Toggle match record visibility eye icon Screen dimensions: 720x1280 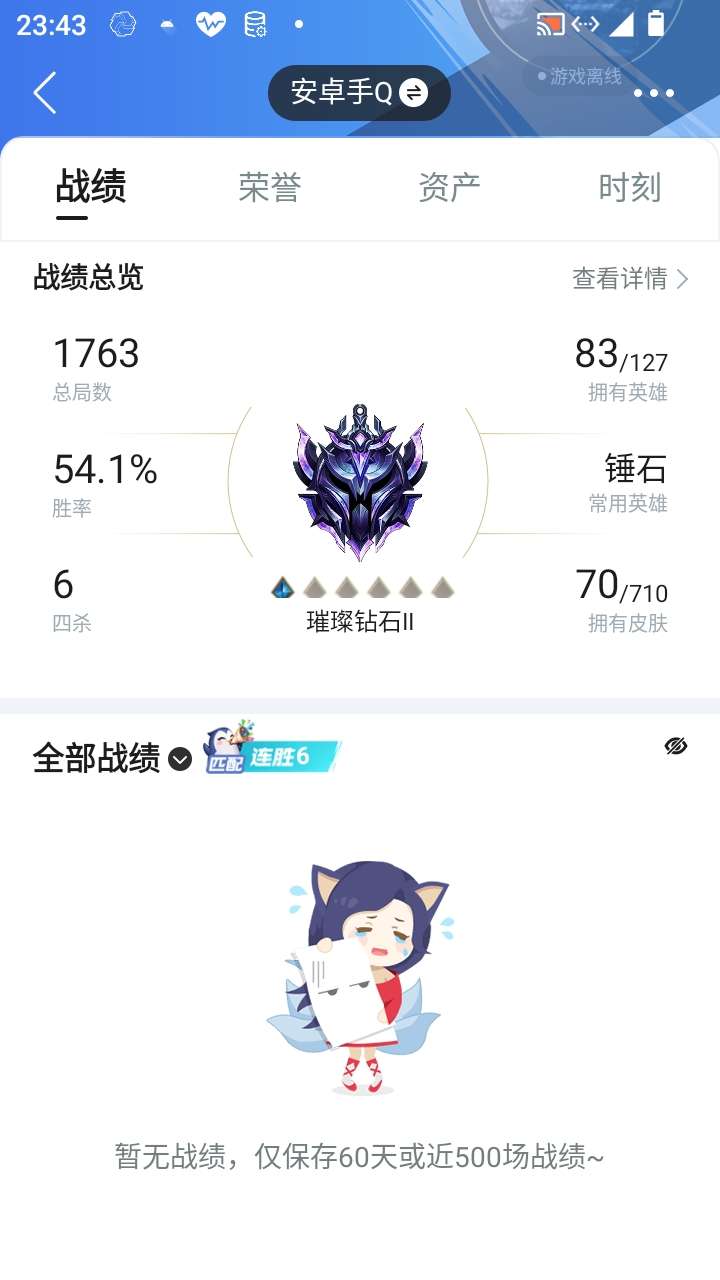click(676, 746)
